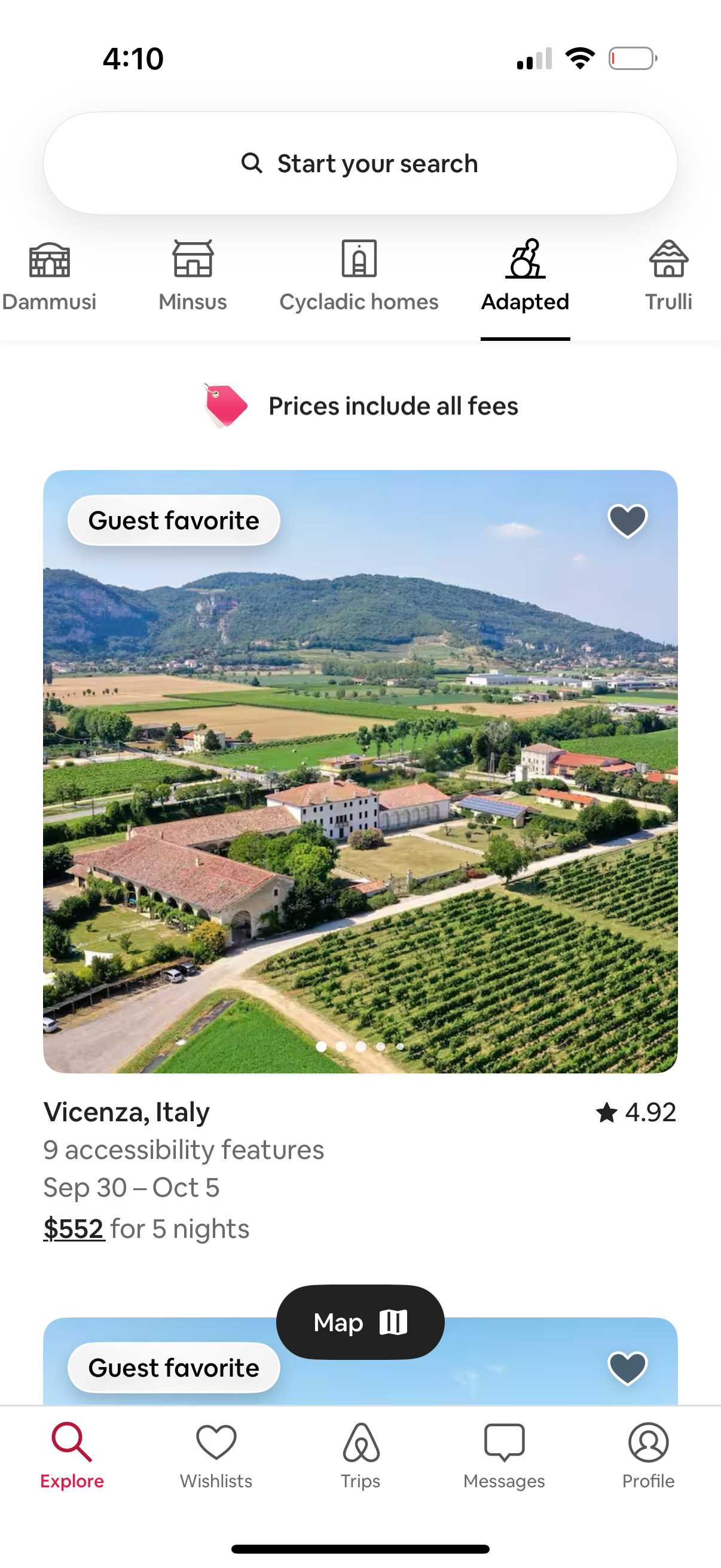Screen dimensions: 721x1568
Task: Click the search magnifier icon
Action: 252,163
